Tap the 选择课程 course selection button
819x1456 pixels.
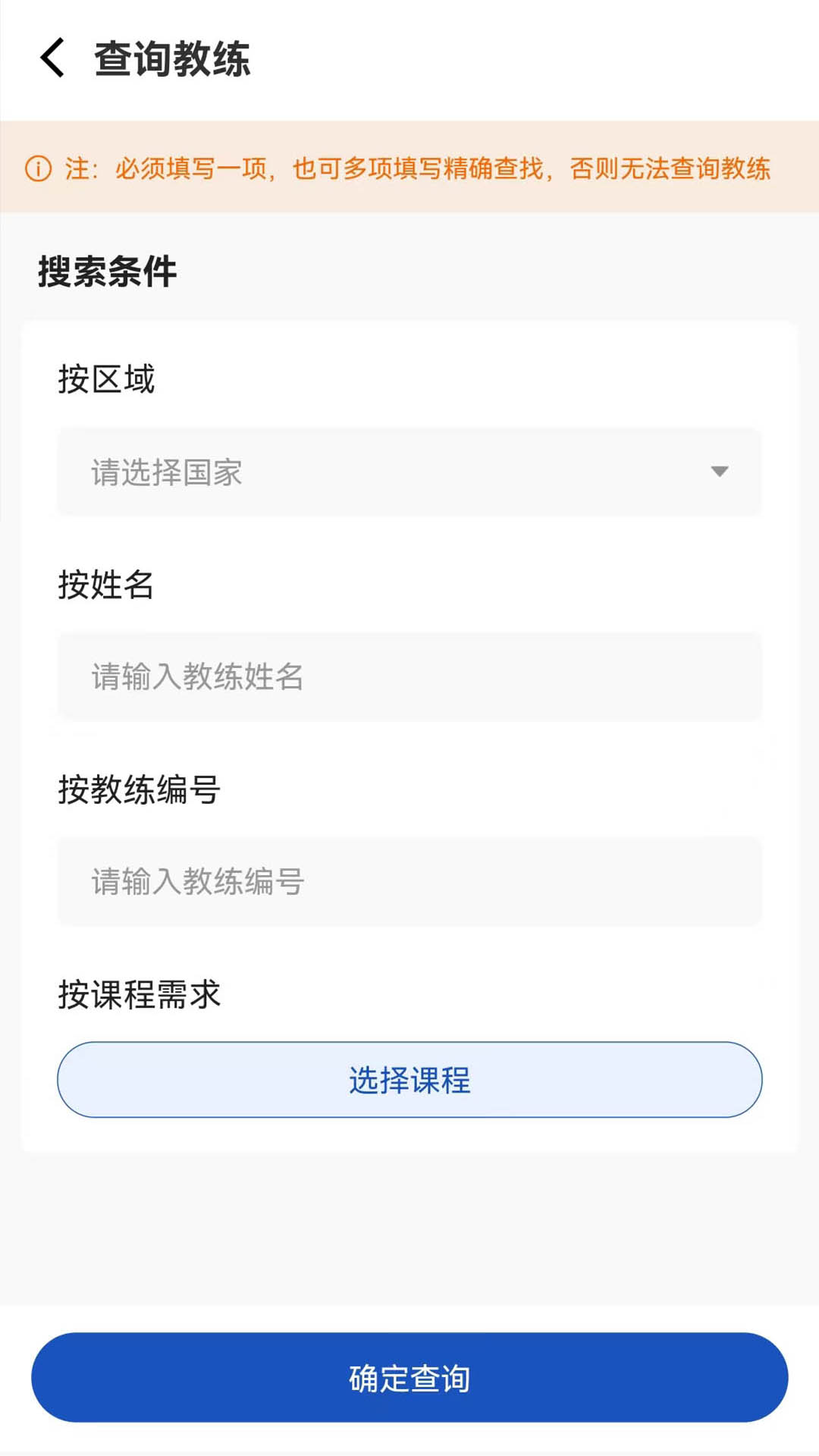click(409, 1080)
